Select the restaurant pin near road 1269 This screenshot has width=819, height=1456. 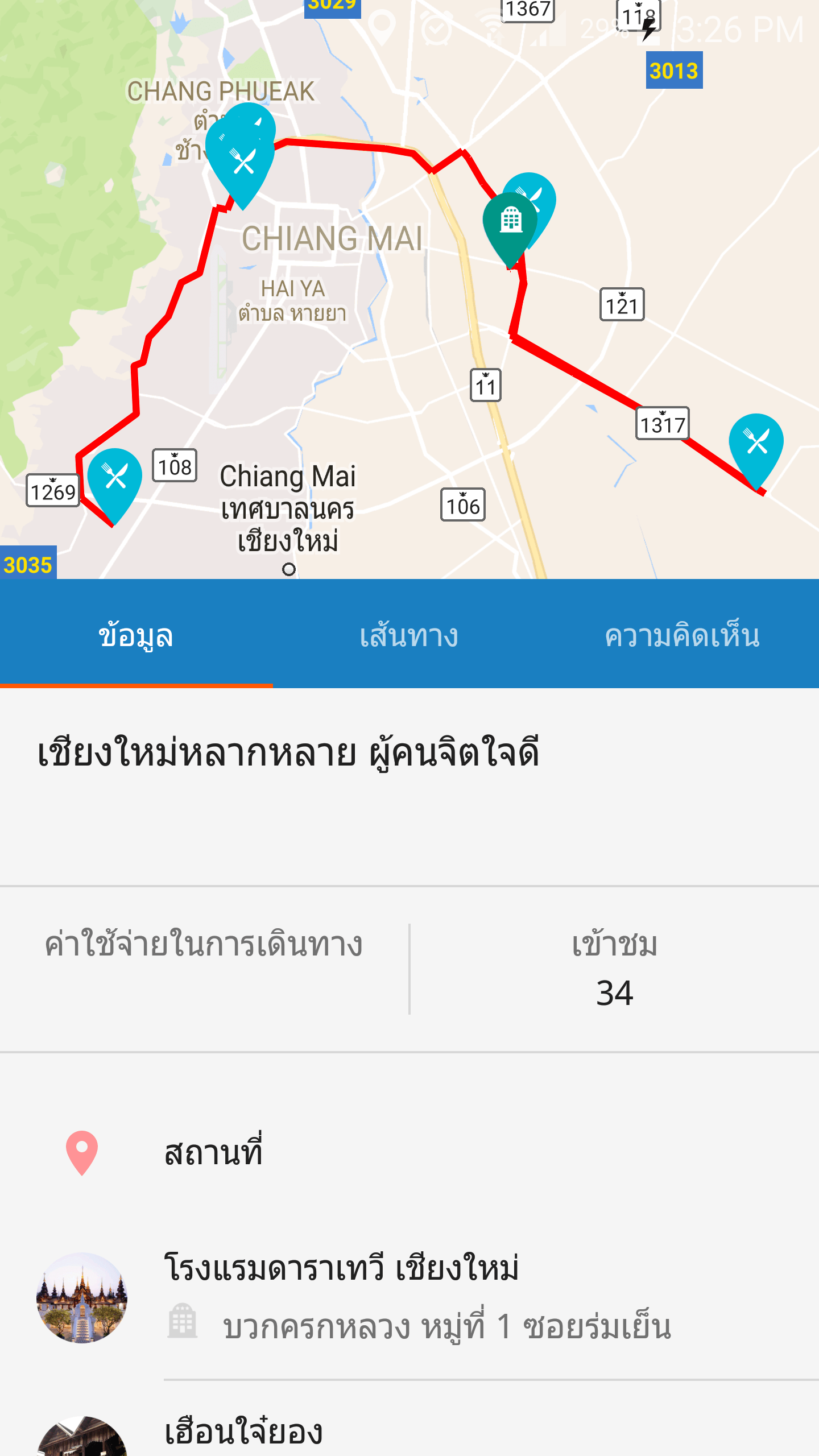tap(115, 479)
